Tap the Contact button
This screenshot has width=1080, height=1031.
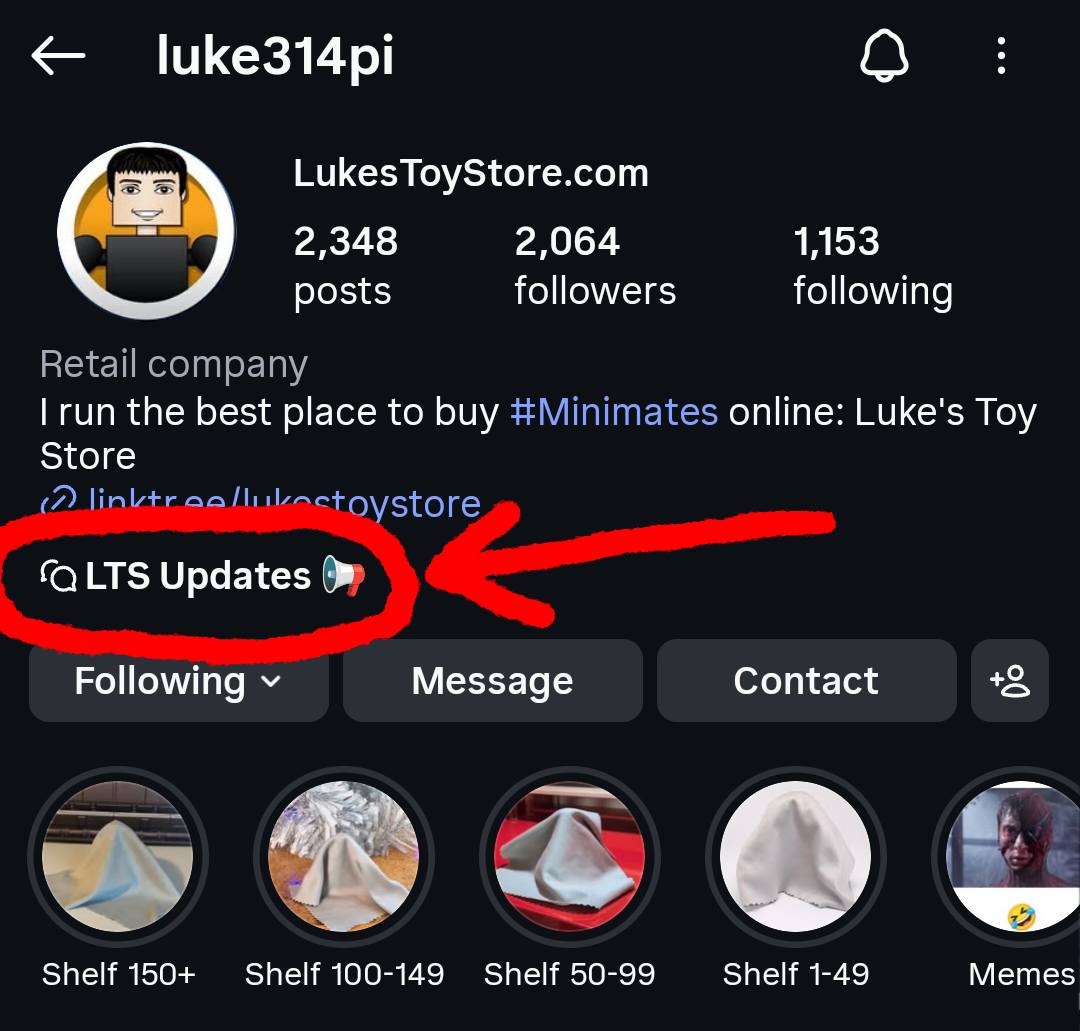806,681
